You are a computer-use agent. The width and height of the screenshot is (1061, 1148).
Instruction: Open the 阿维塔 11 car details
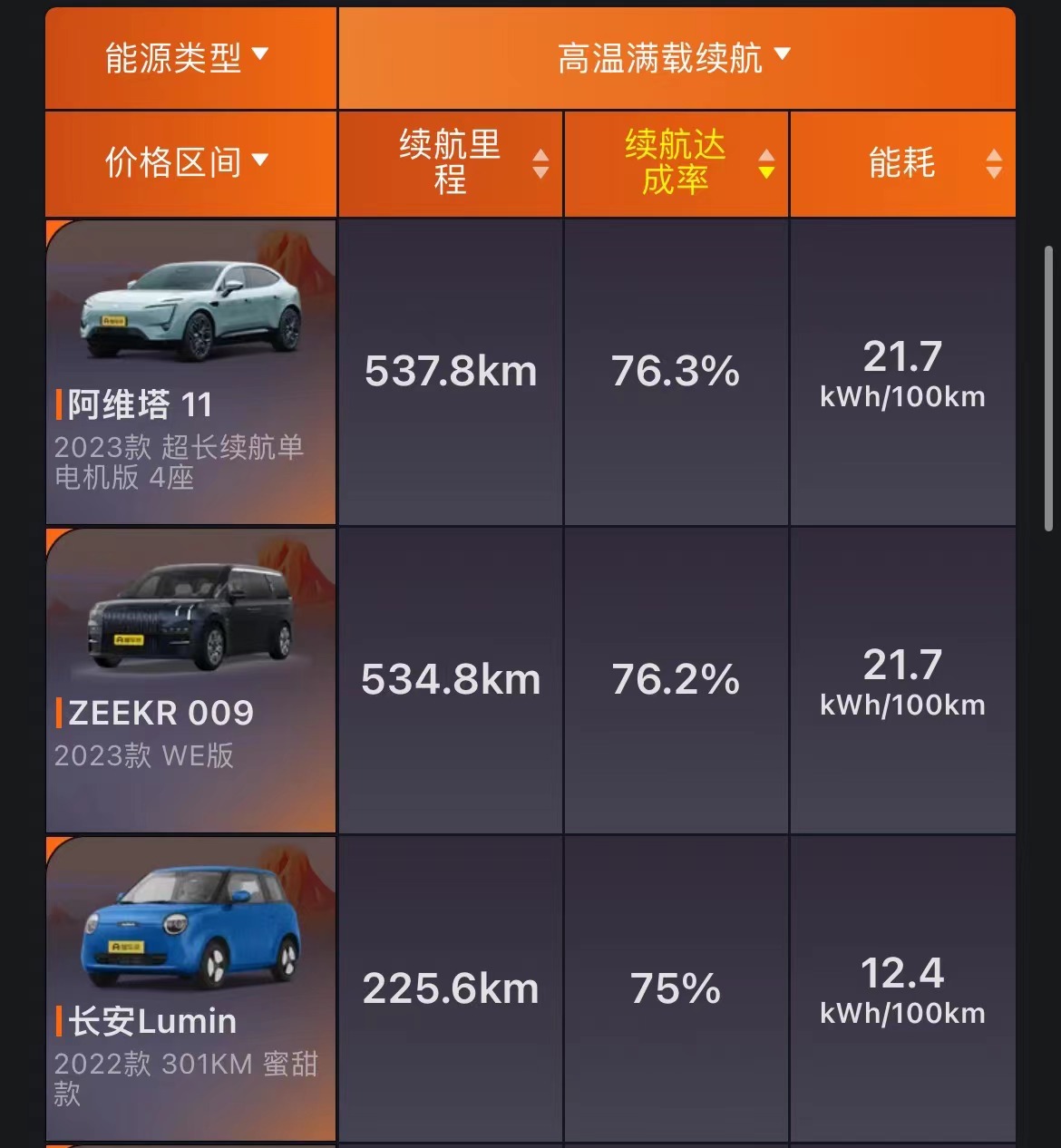190,372
